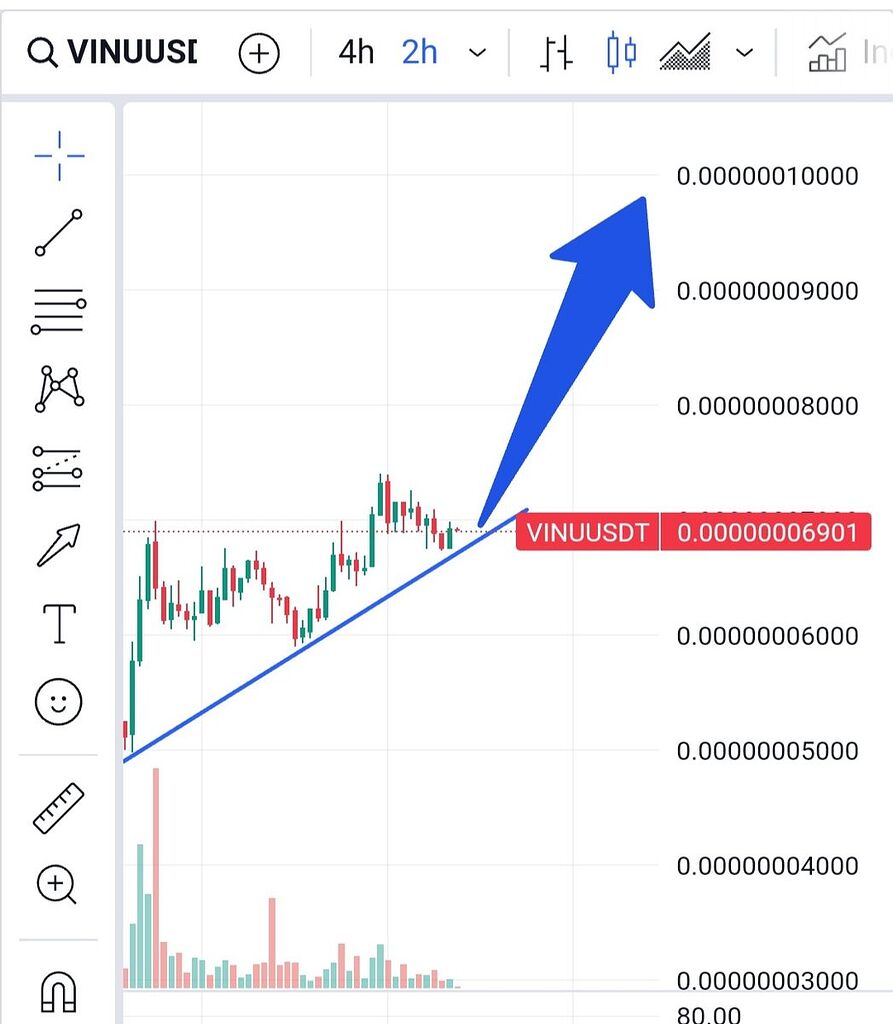This screenshot has width=893, height=1024.
Task: Activate the ruler measure tool
Action: 59,808
